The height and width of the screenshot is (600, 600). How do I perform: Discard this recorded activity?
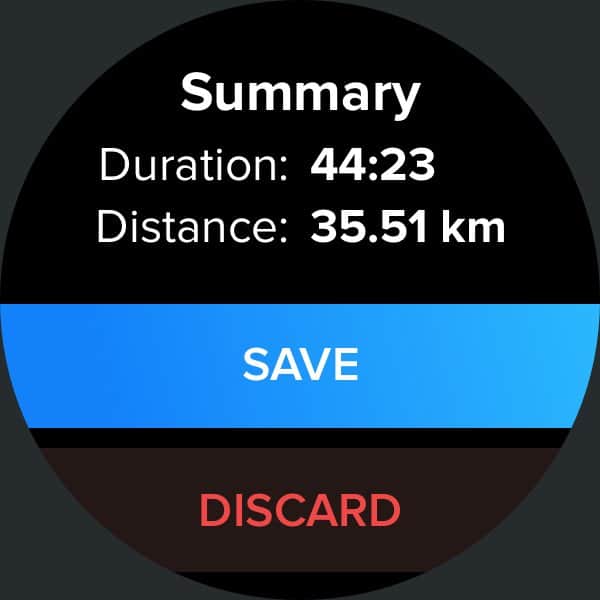(300, 510)
